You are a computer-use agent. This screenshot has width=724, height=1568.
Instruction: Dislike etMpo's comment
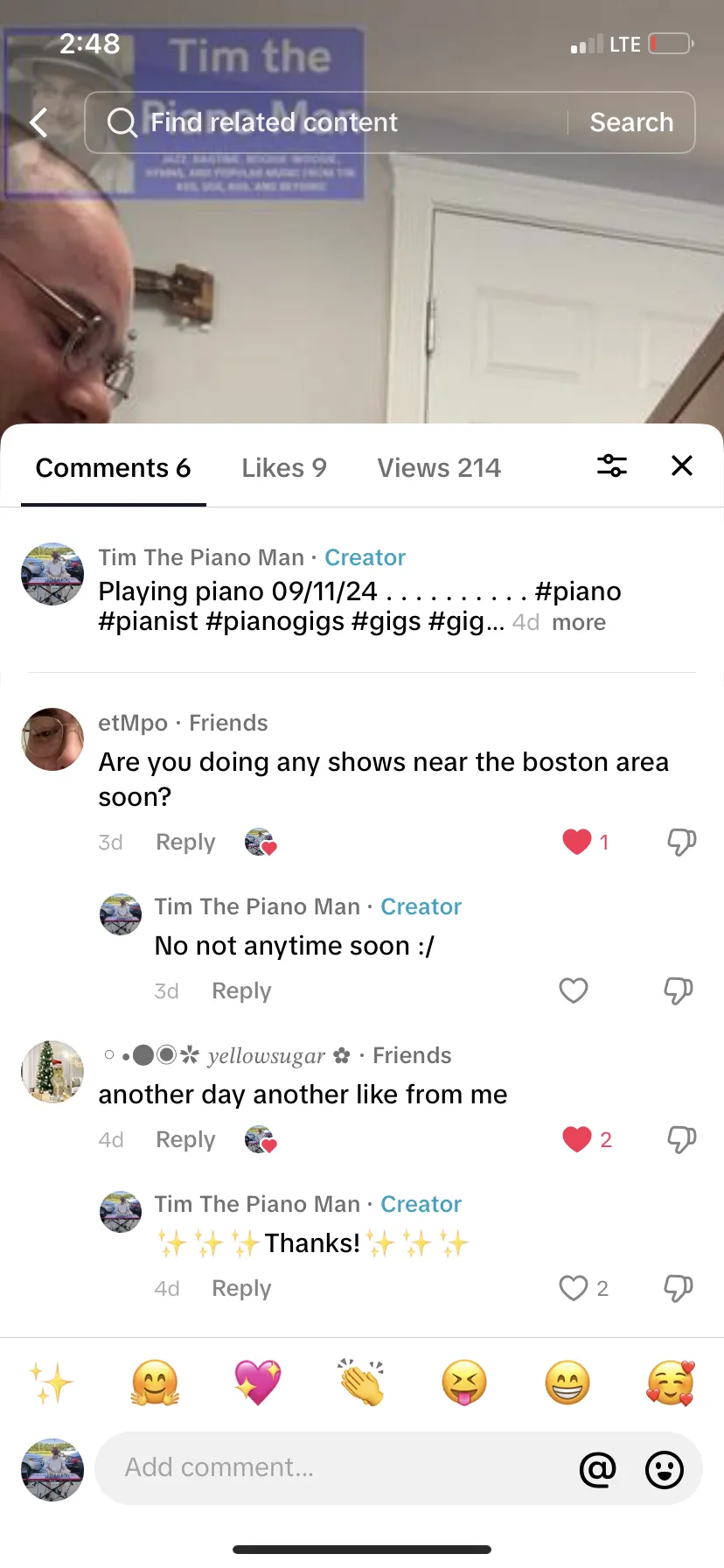(681, 842)
